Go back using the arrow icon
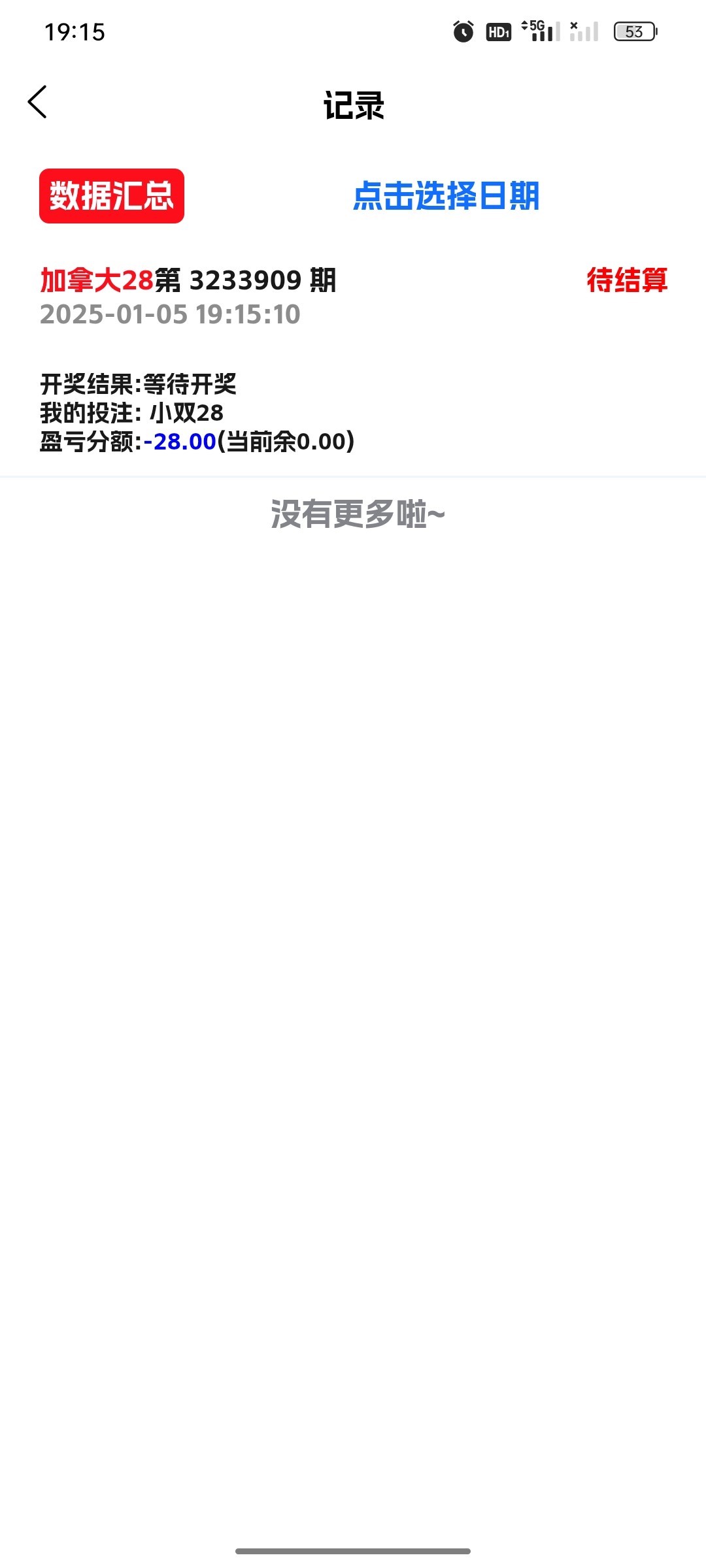Screen dimensions: 706x1568 (x=37, y=102)
